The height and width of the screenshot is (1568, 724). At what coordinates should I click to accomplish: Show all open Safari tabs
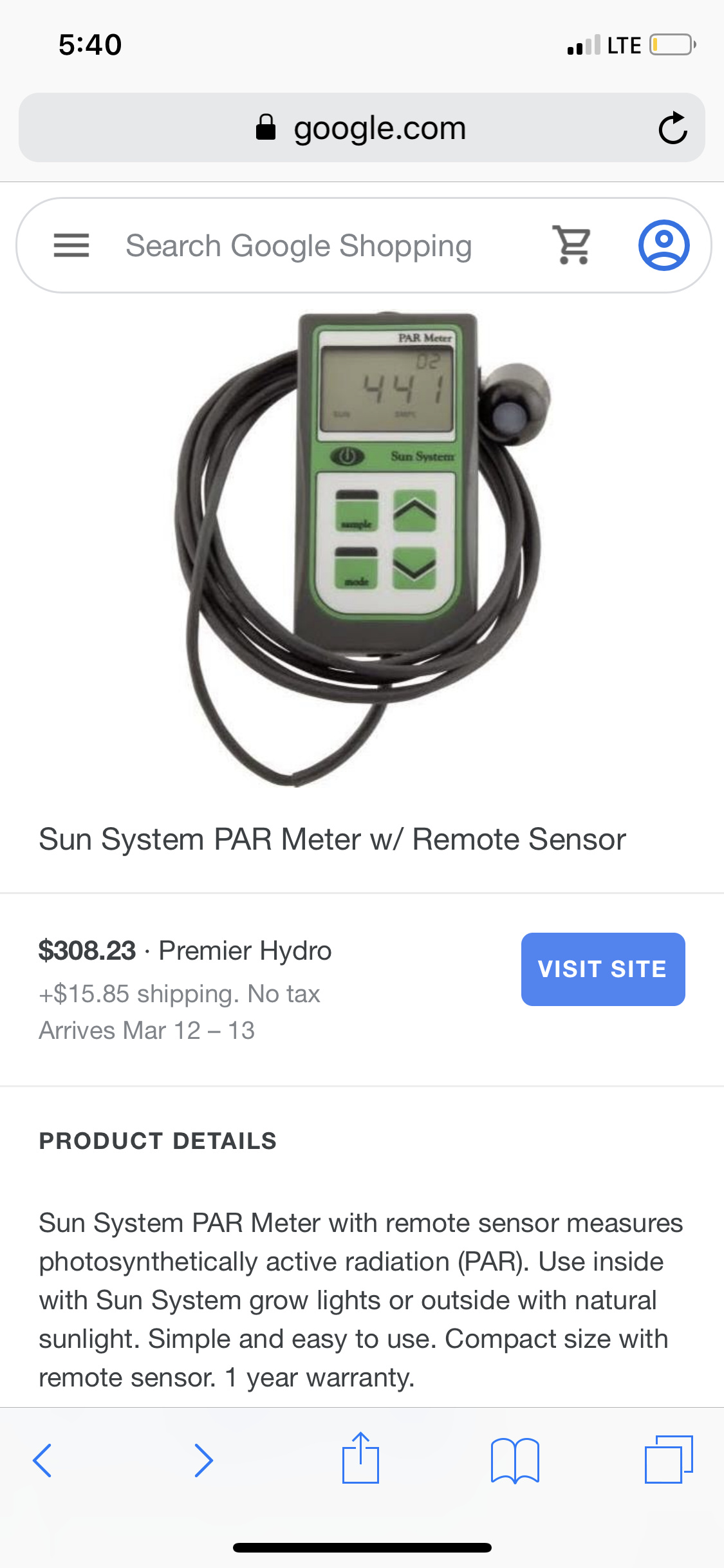pos(668,1460)
